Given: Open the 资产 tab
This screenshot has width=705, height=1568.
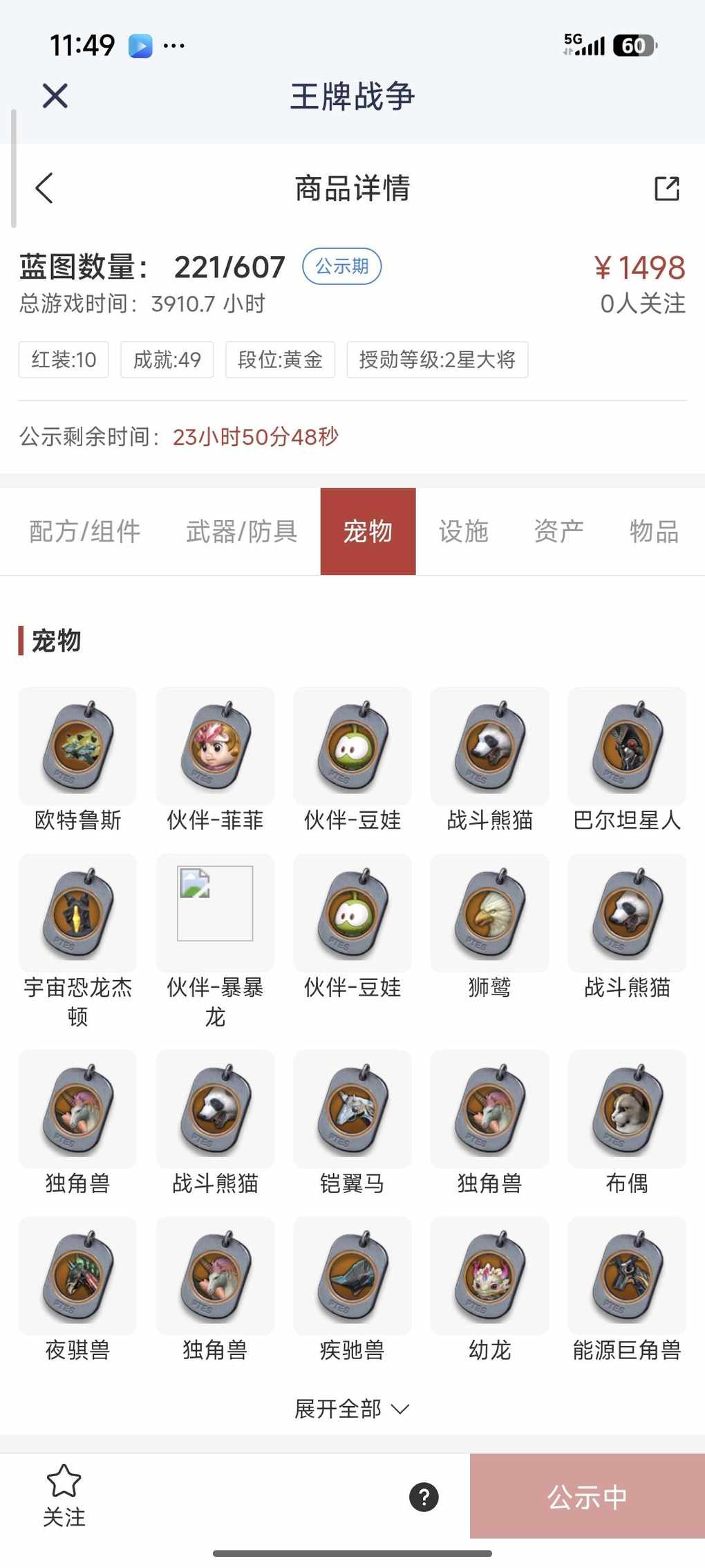Looking at the screenshot, I should pyautogui.click(x=558, y=531).
